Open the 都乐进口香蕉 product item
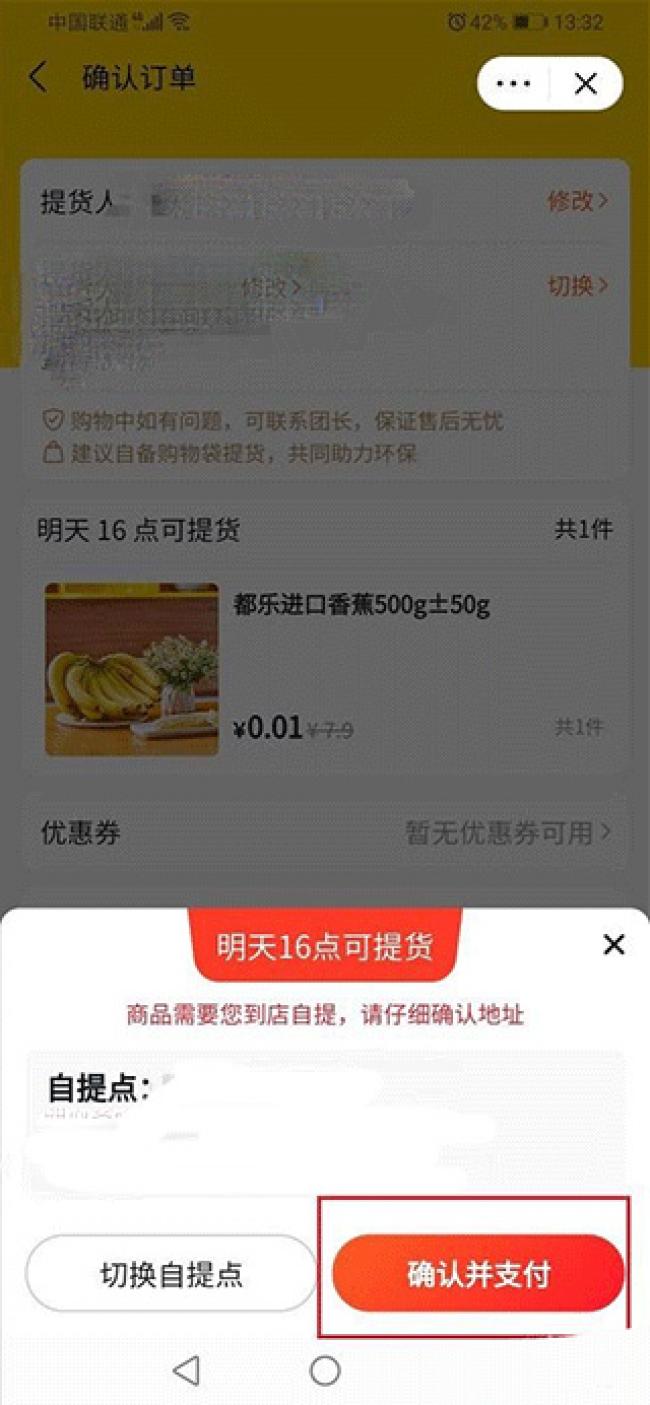650x1405 pixels. coord(325,669)
